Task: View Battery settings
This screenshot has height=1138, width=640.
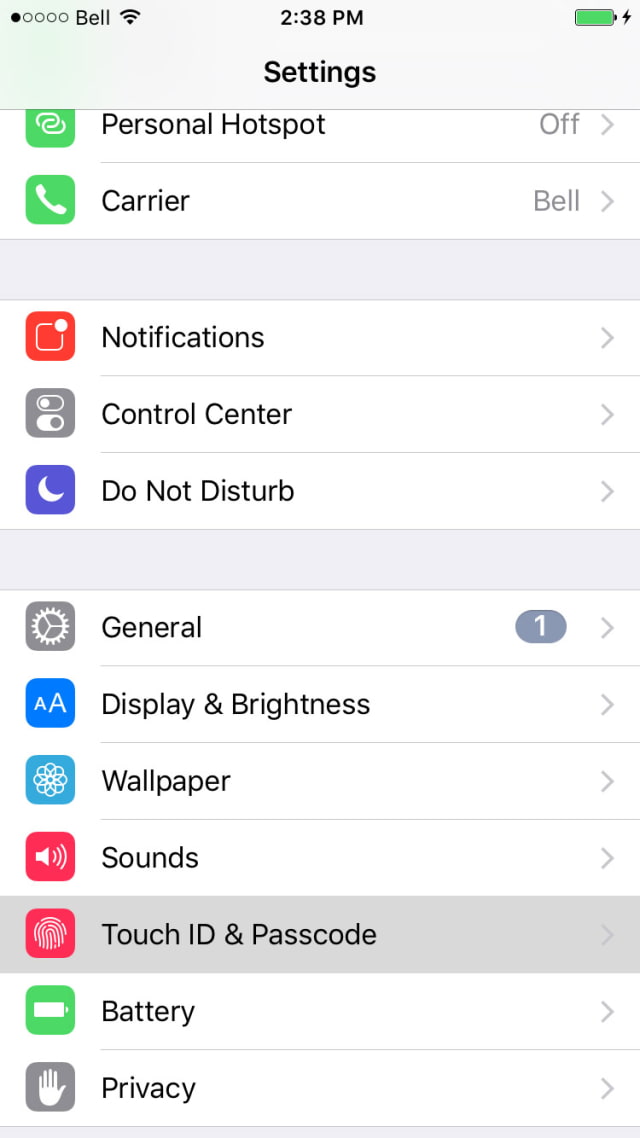Action: click(x=320, y=1011)
